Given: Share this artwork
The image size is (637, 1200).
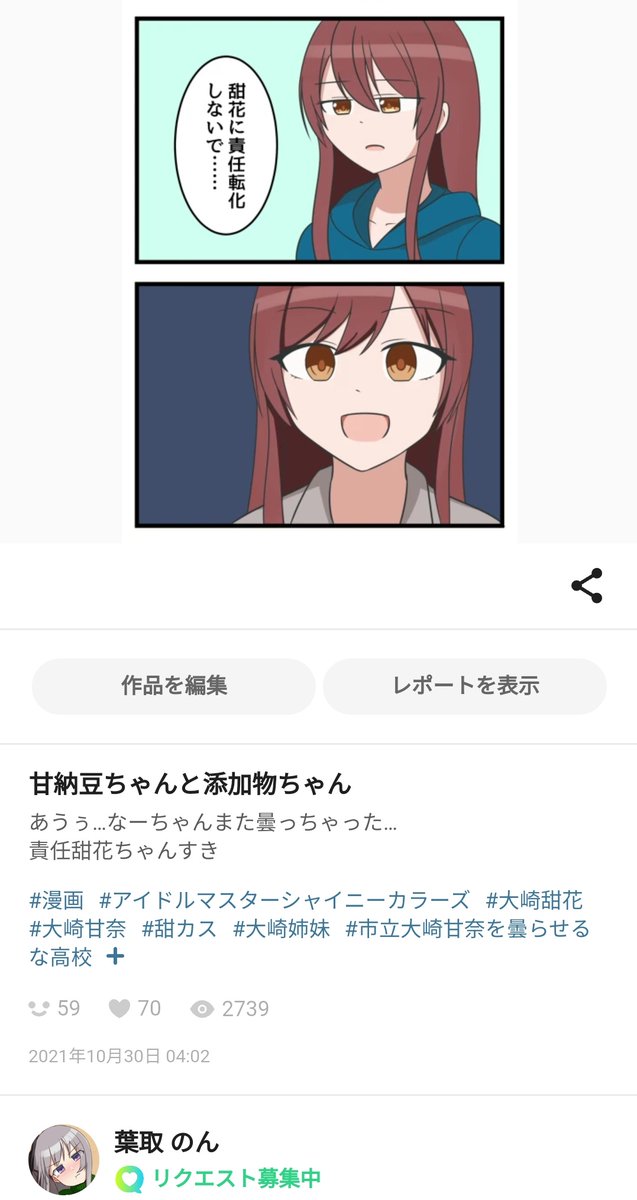Looking at the screenshot, I should click(x=586, y=586).
